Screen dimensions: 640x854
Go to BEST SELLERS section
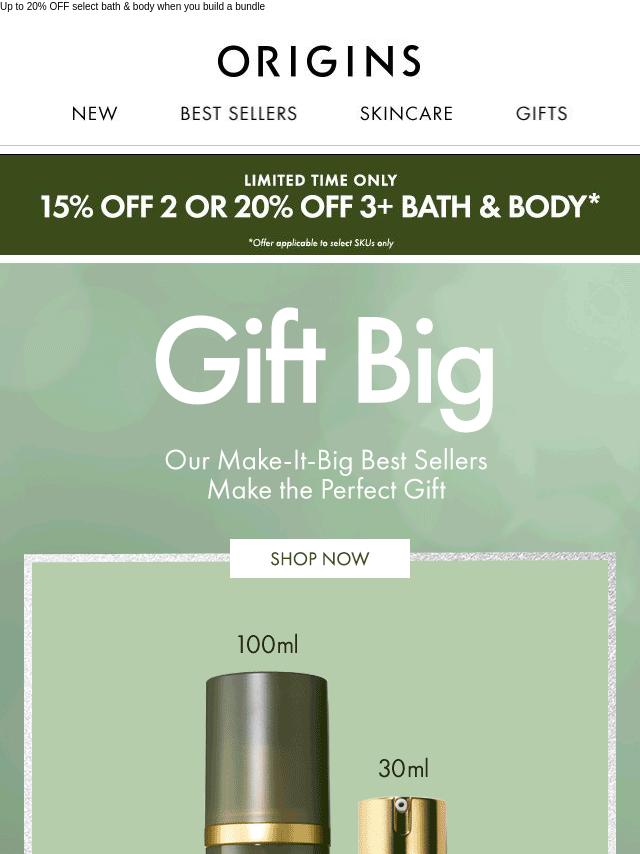(x=238, y=114)
